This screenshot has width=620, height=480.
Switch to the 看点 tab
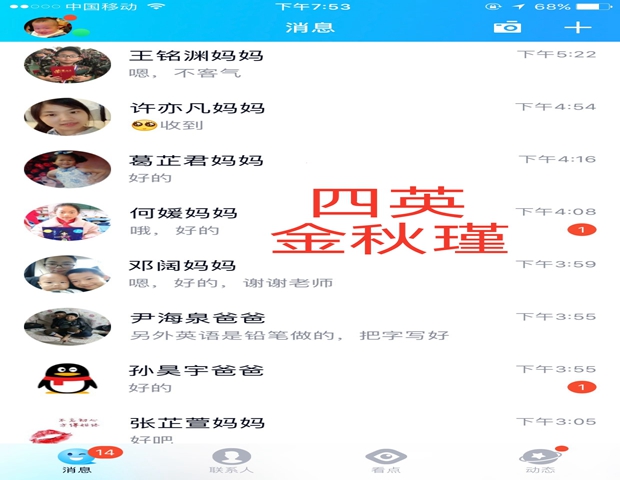[x=385, y=461]
